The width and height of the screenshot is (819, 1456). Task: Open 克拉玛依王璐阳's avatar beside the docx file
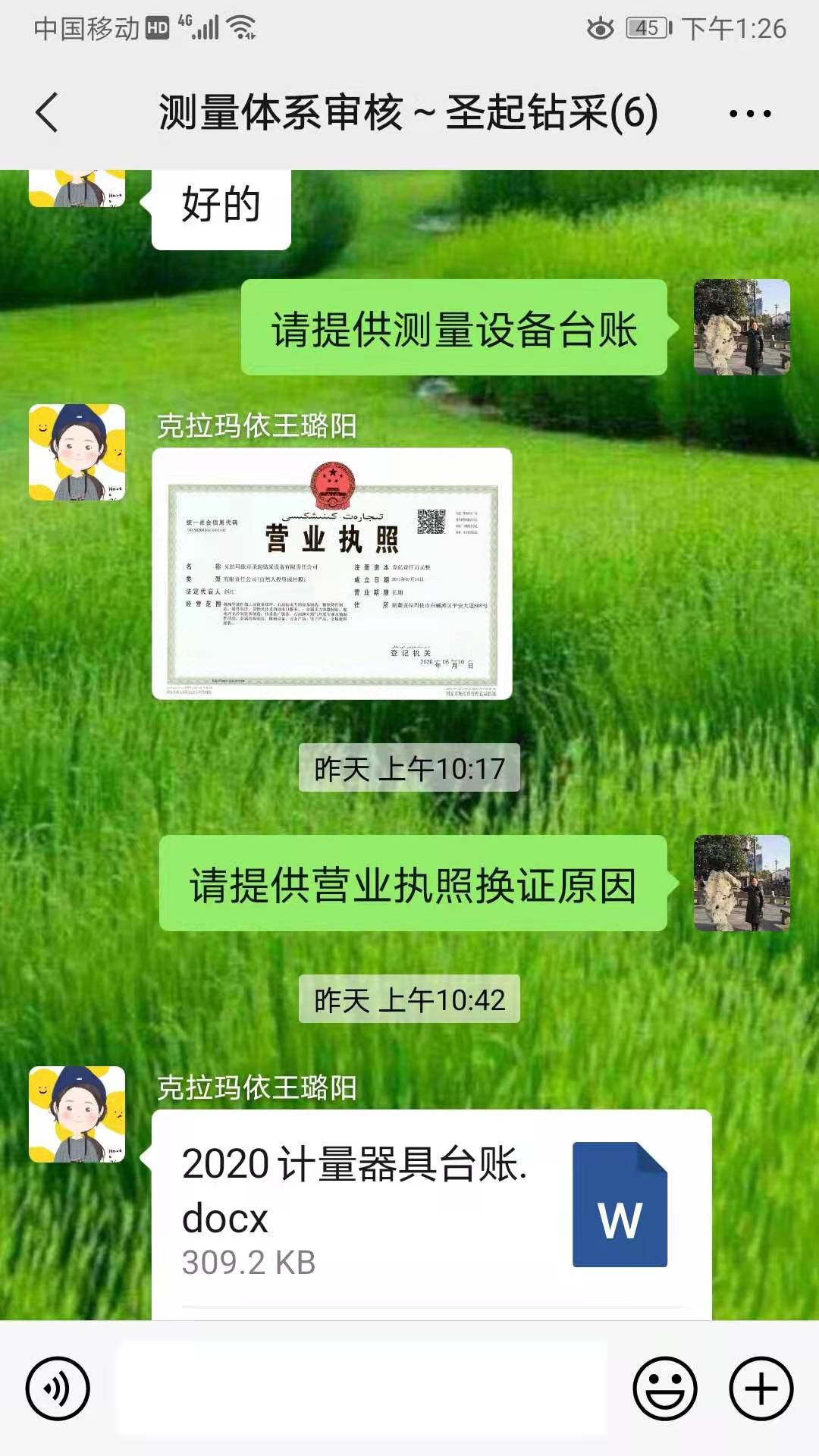tap(77, 1114)
